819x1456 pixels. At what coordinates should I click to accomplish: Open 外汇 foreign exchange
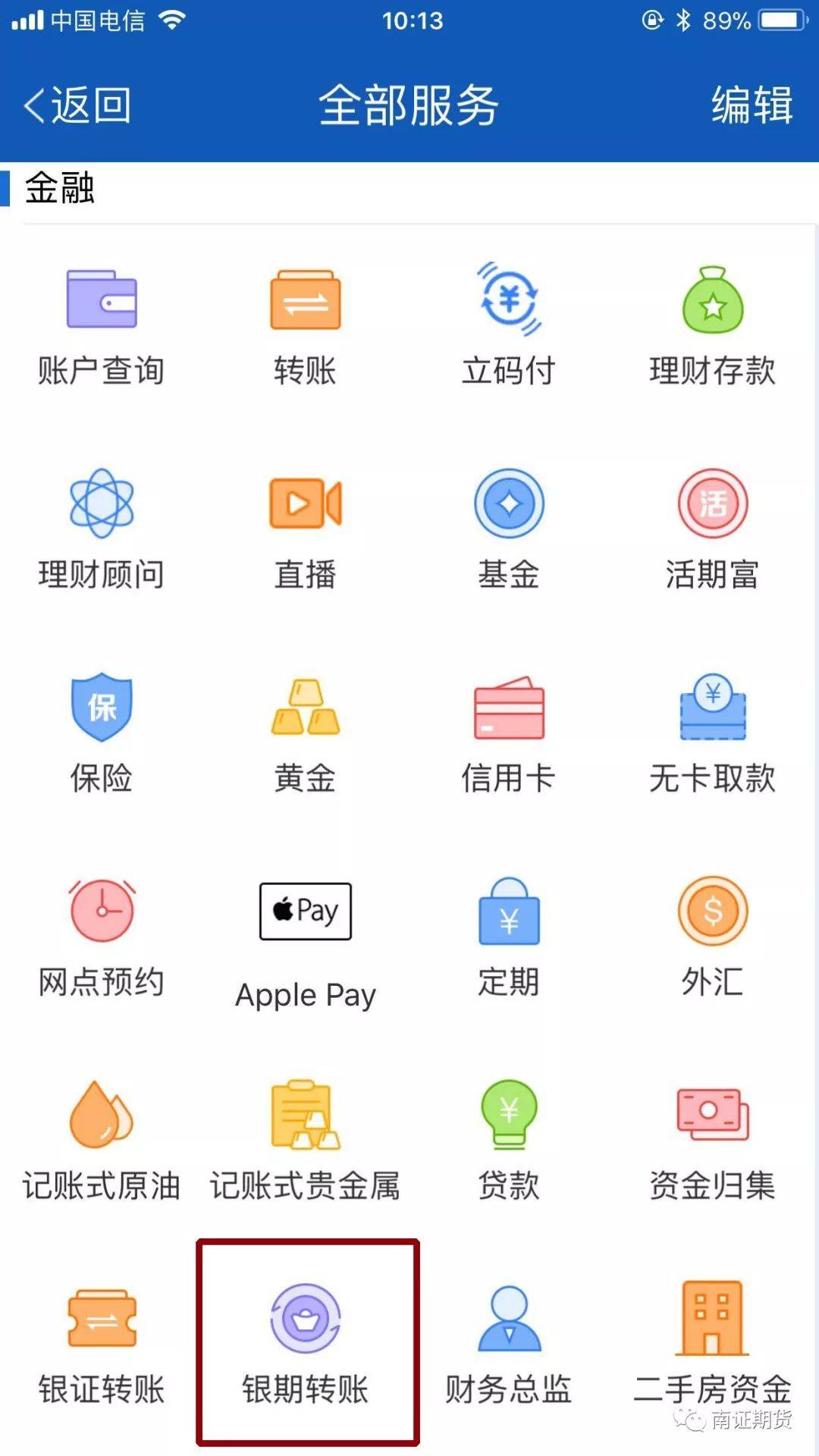[x=712, y=939]
